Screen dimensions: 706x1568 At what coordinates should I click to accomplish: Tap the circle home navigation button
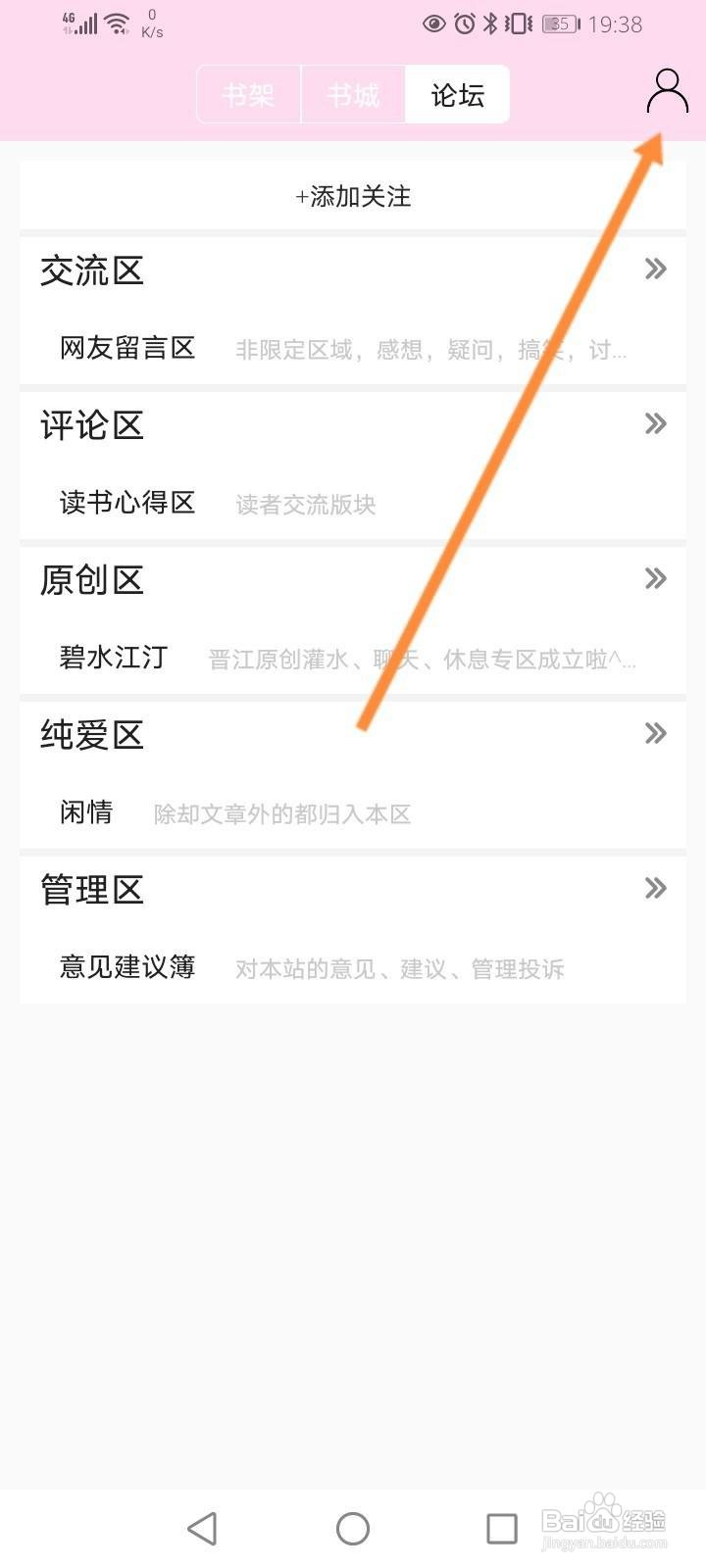pos(351,1527)
